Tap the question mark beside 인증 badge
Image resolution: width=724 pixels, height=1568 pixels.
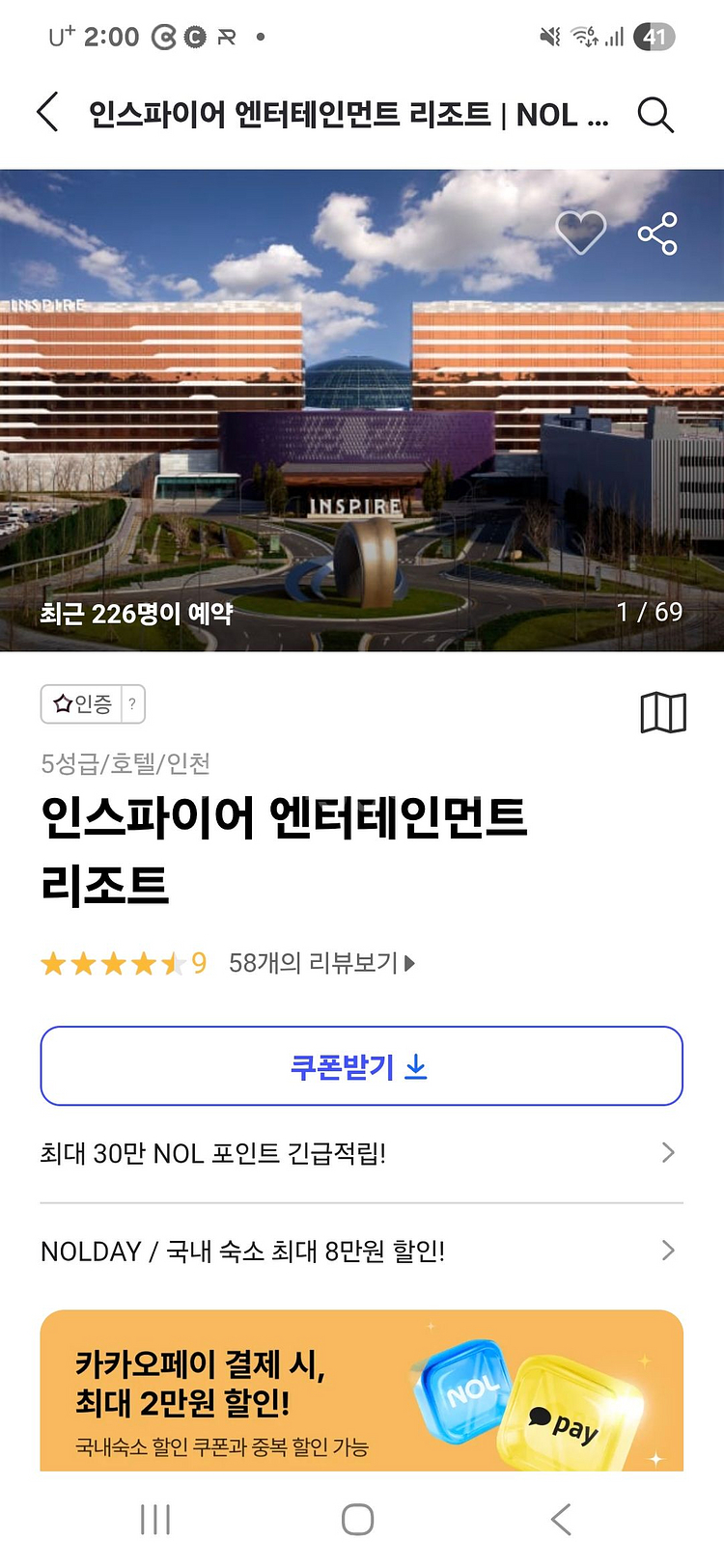pos(132,704)
